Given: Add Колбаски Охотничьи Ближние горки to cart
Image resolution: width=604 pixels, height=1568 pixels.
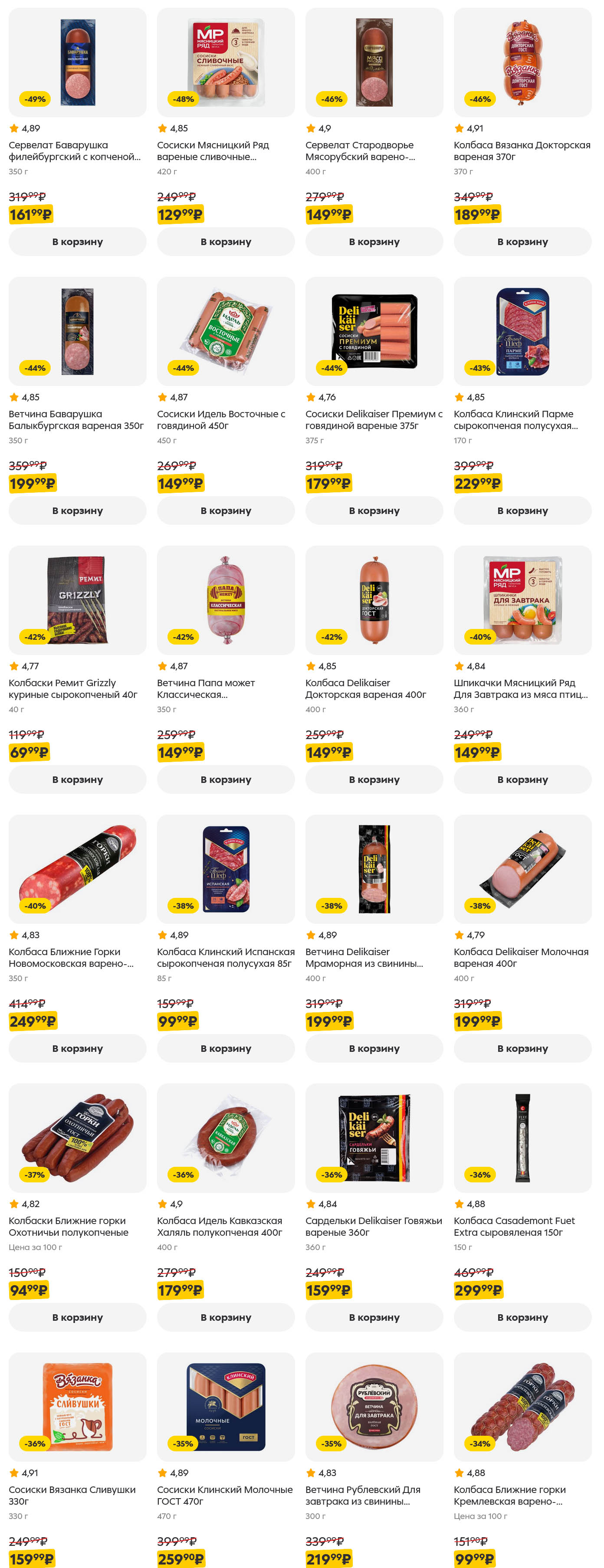Looking at the screenshot, I should tap(77, 1318).
